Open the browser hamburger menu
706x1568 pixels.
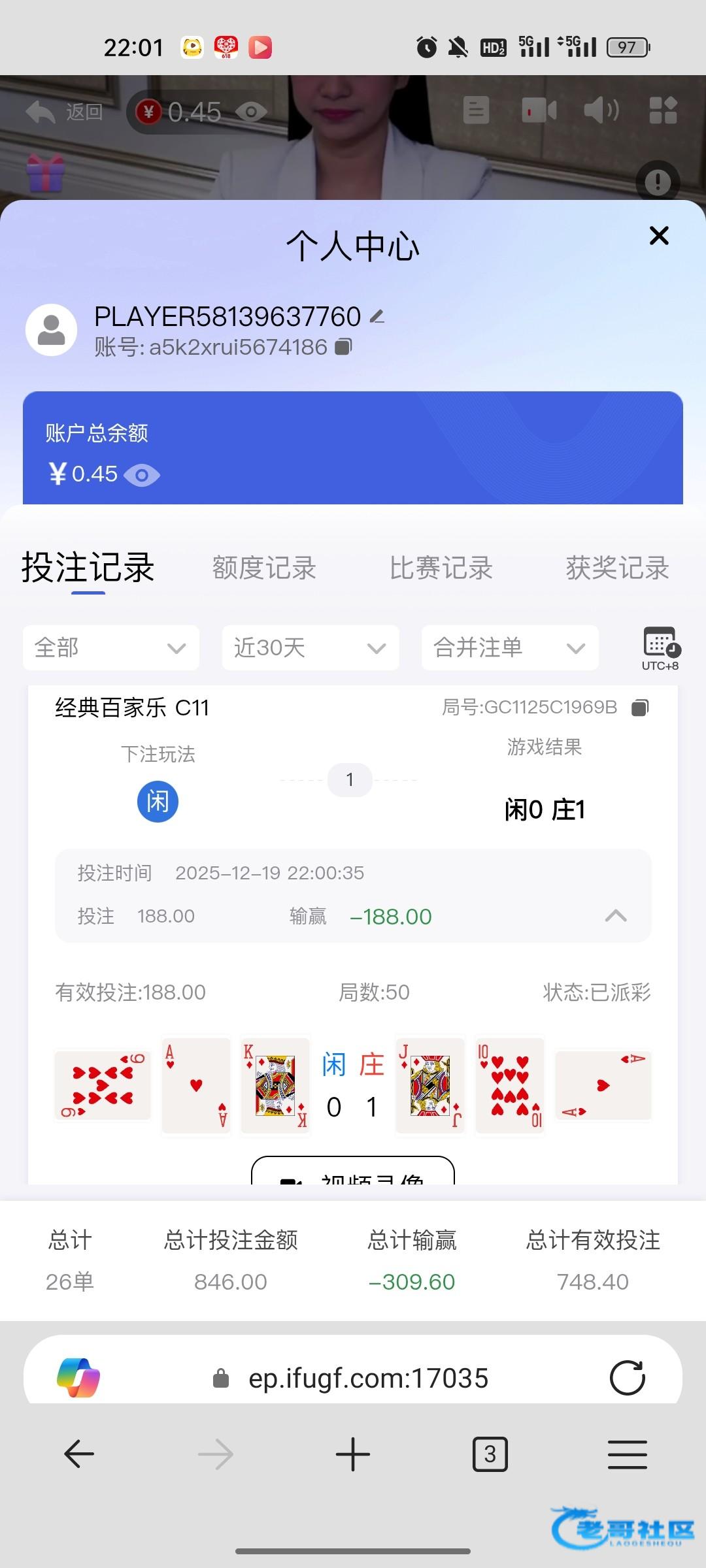coord(627,1454)
